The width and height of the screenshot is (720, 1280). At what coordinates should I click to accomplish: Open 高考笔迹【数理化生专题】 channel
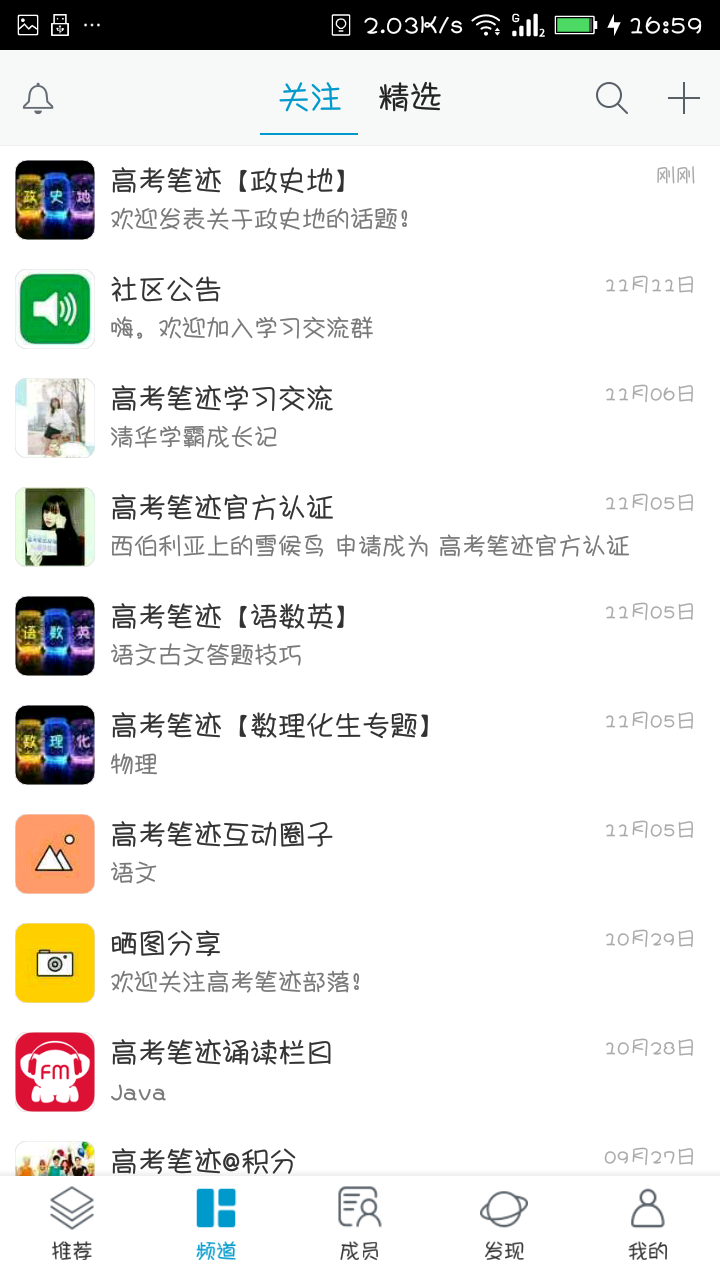click(x=360, y=745)
